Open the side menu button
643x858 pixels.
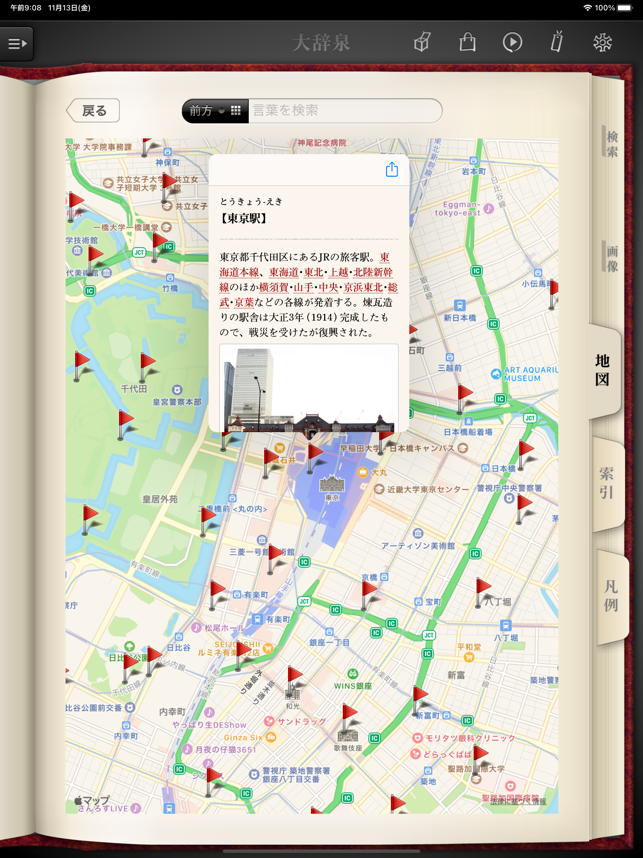18,43
